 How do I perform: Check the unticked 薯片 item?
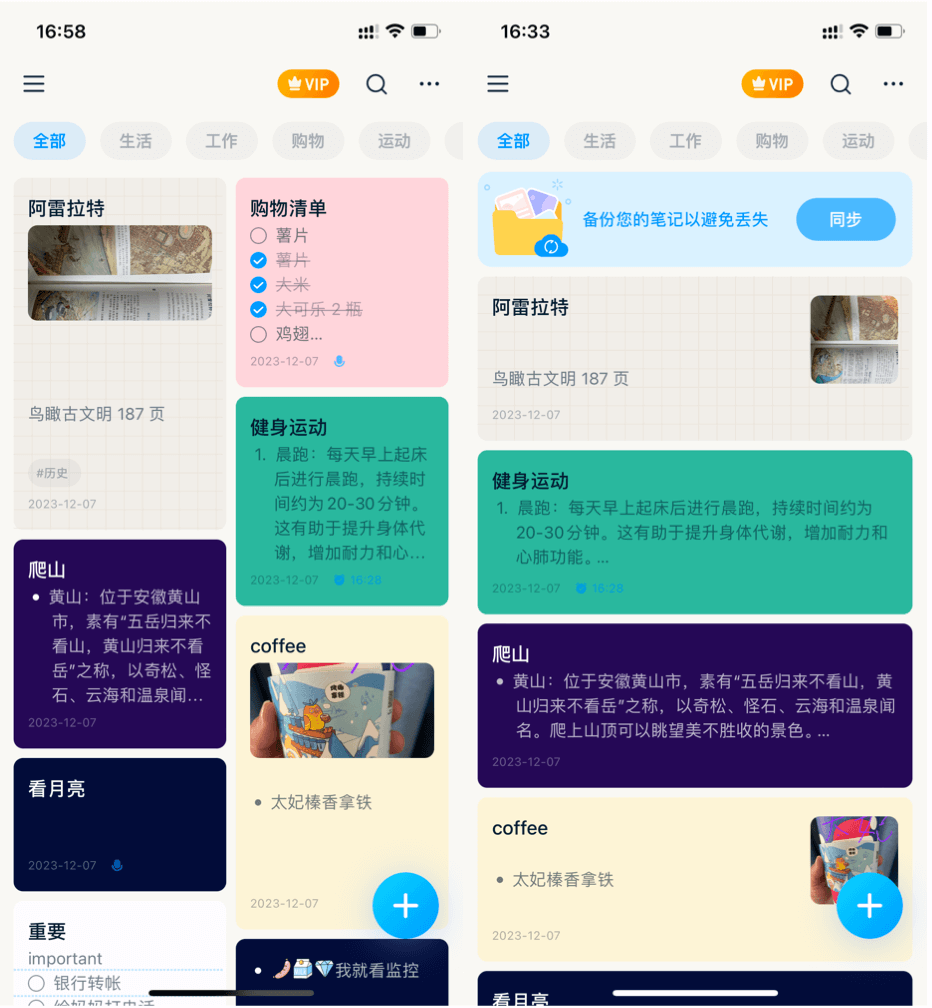tap(259, 236)
